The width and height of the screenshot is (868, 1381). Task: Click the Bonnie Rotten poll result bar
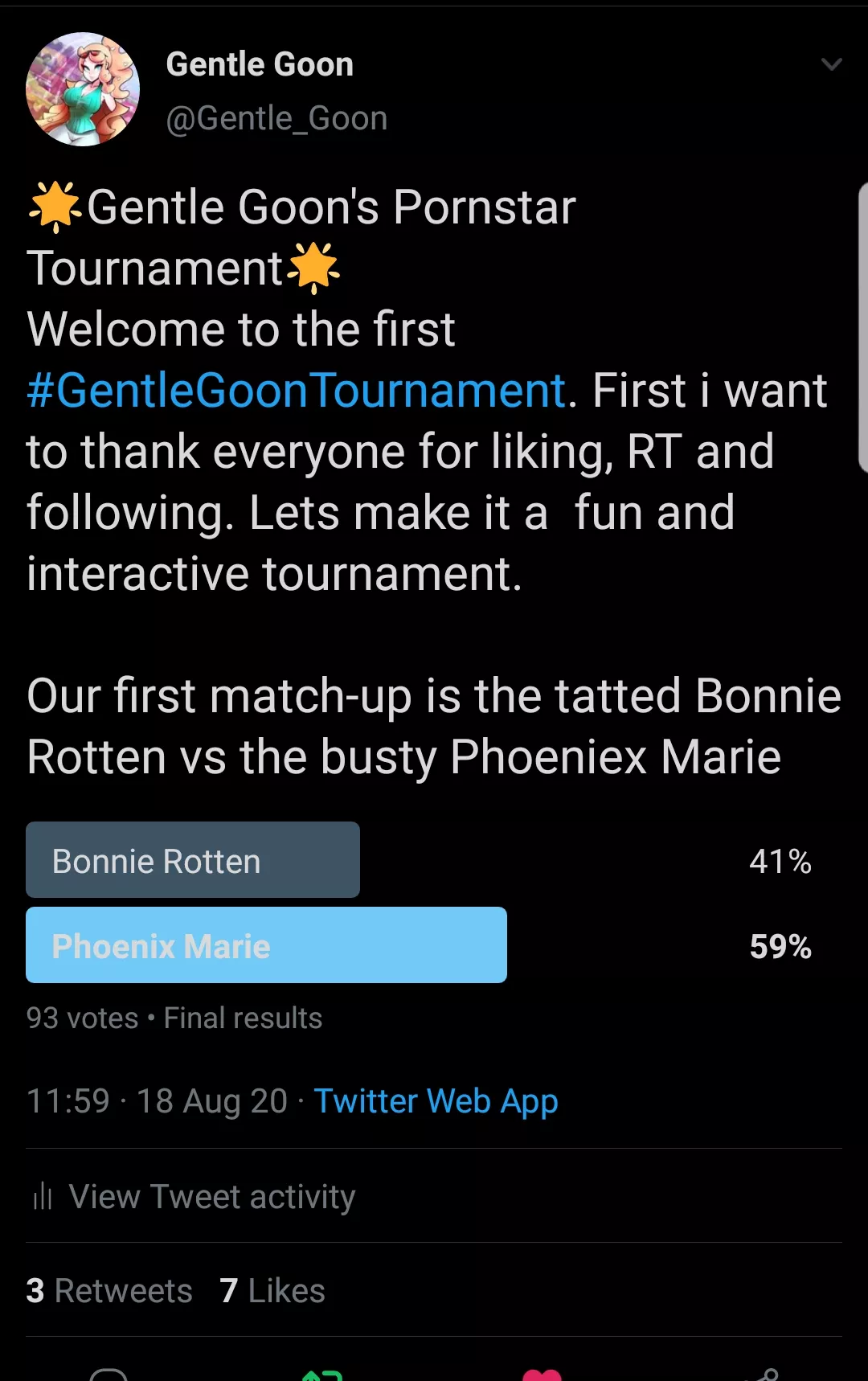click(x=193, y=860)
